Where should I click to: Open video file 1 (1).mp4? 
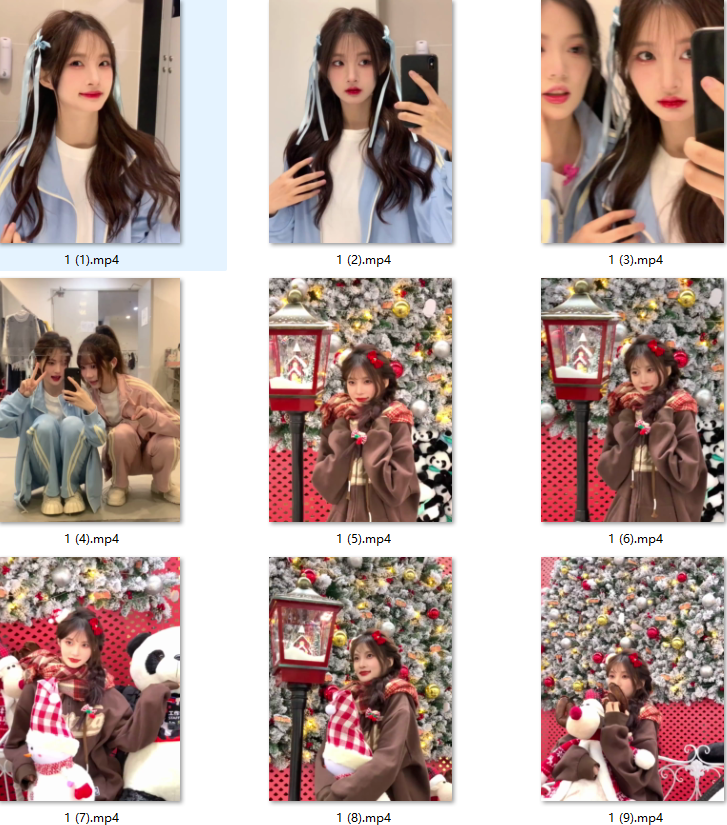tap(90, 121)
